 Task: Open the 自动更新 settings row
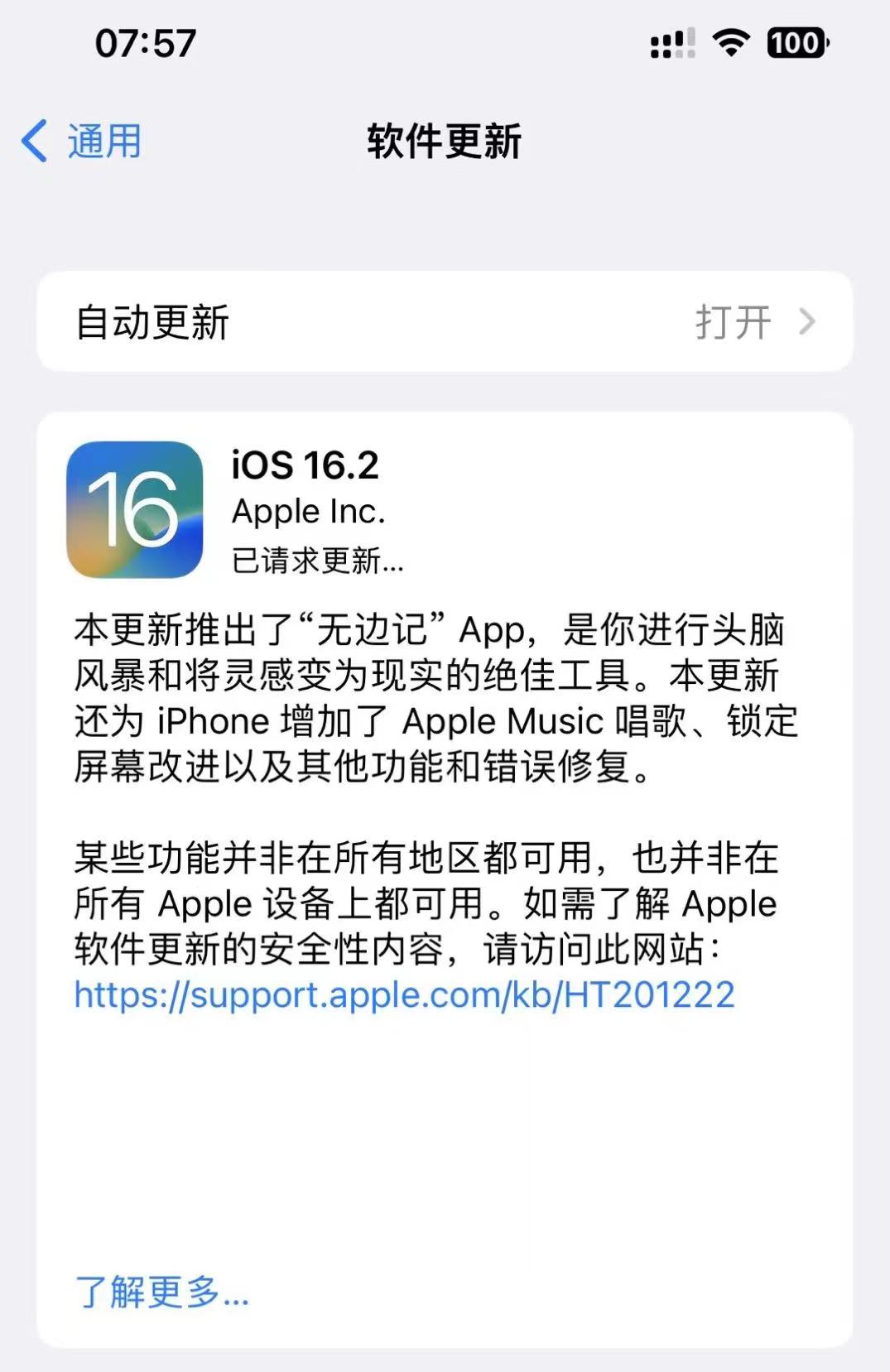pos(445,322)
